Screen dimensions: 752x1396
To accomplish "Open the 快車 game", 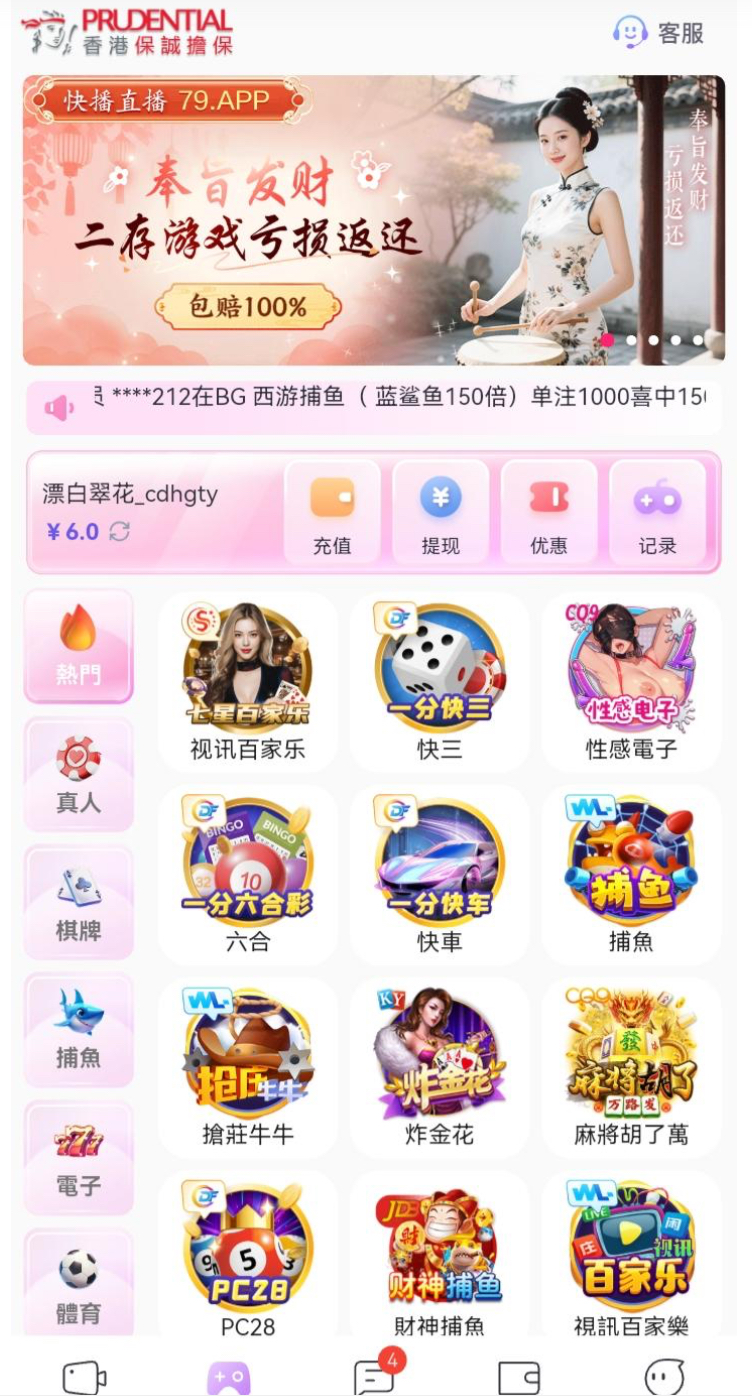I will pyautogui.click(x=440, y=874).
